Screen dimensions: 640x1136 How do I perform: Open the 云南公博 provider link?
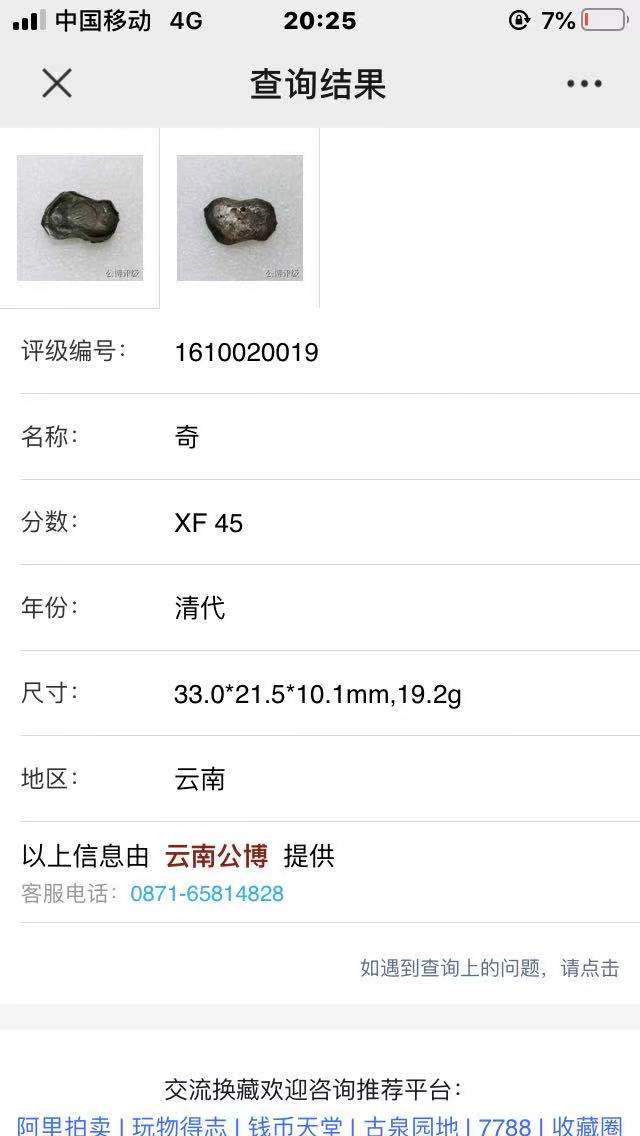pos(216,856)
